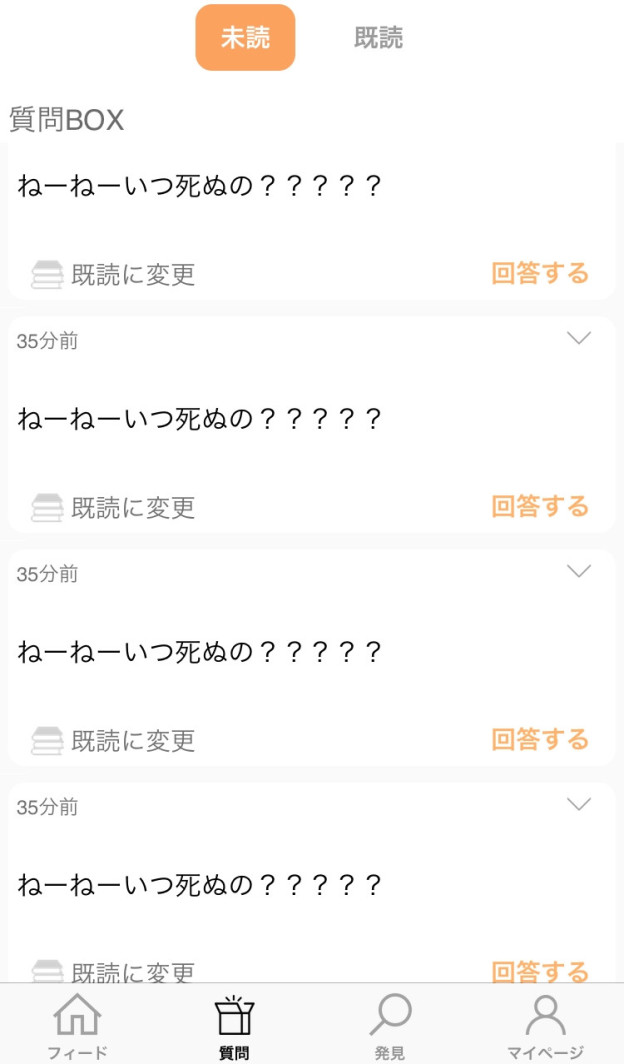The image size is (624, 1064).
Task: Select the 未読 tab
Action: (245, 37)
